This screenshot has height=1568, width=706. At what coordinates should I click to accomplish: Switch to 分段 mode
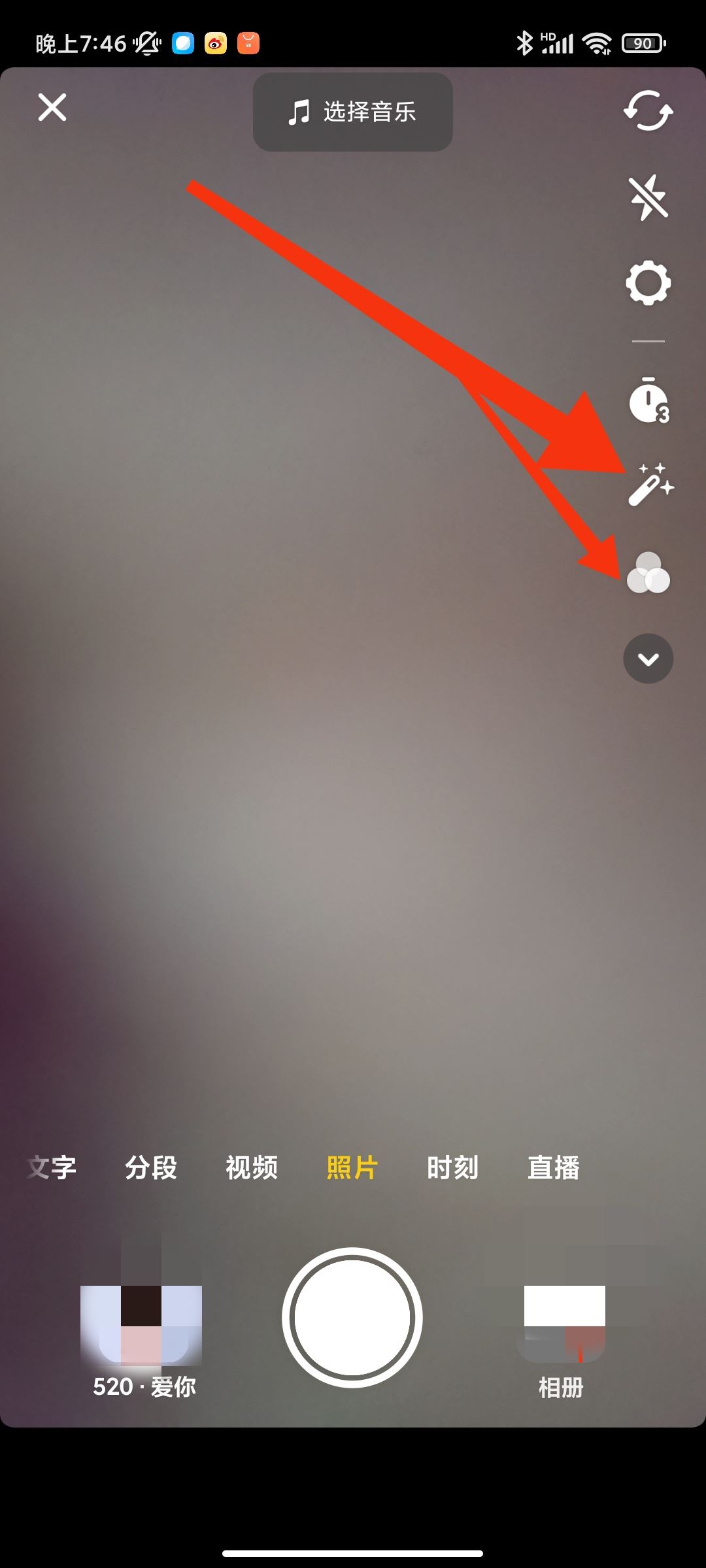click(151, 1168)
